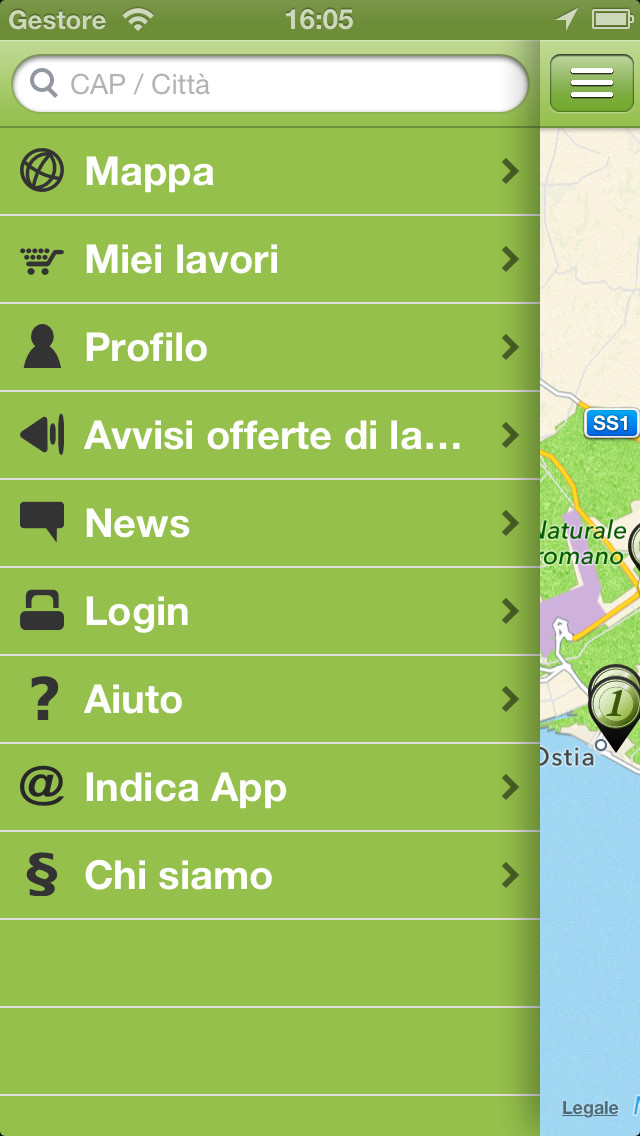Open the News section
This screenshot has width=640, height=1136.
(x=270, y=523)
